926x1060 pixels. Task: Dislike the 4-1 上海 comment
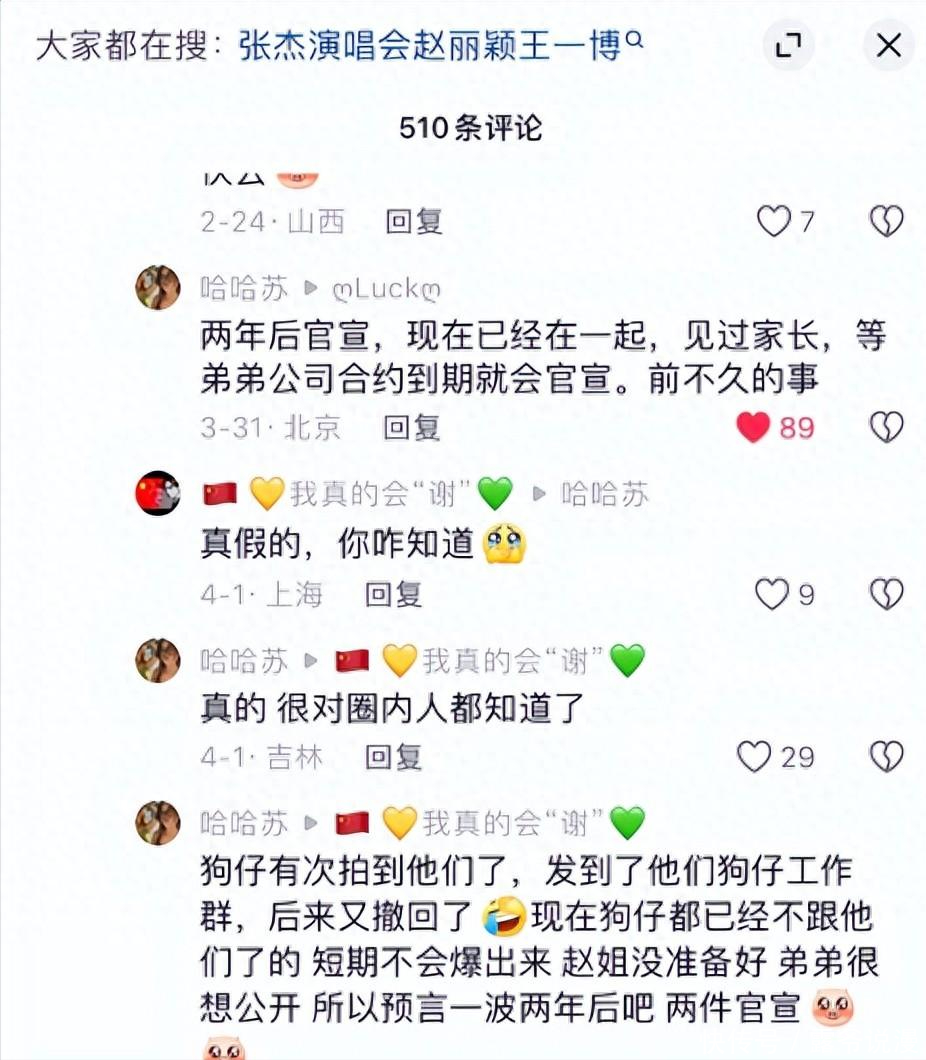pos(886,594)
